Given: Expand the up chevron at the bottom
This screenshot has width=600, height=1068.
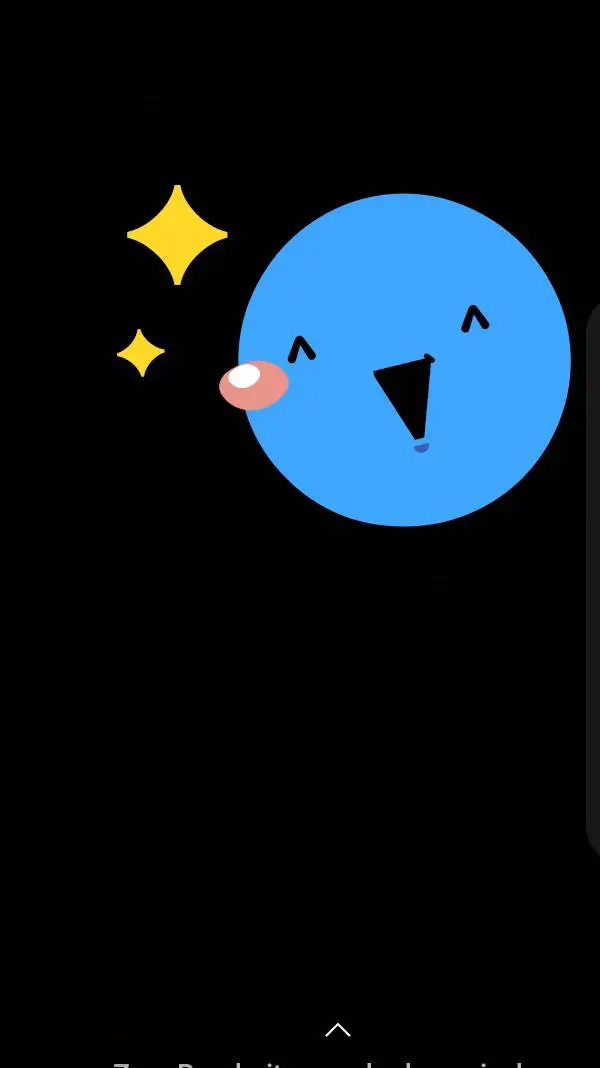Looking at the screenshot, I should pos(338,1029).
